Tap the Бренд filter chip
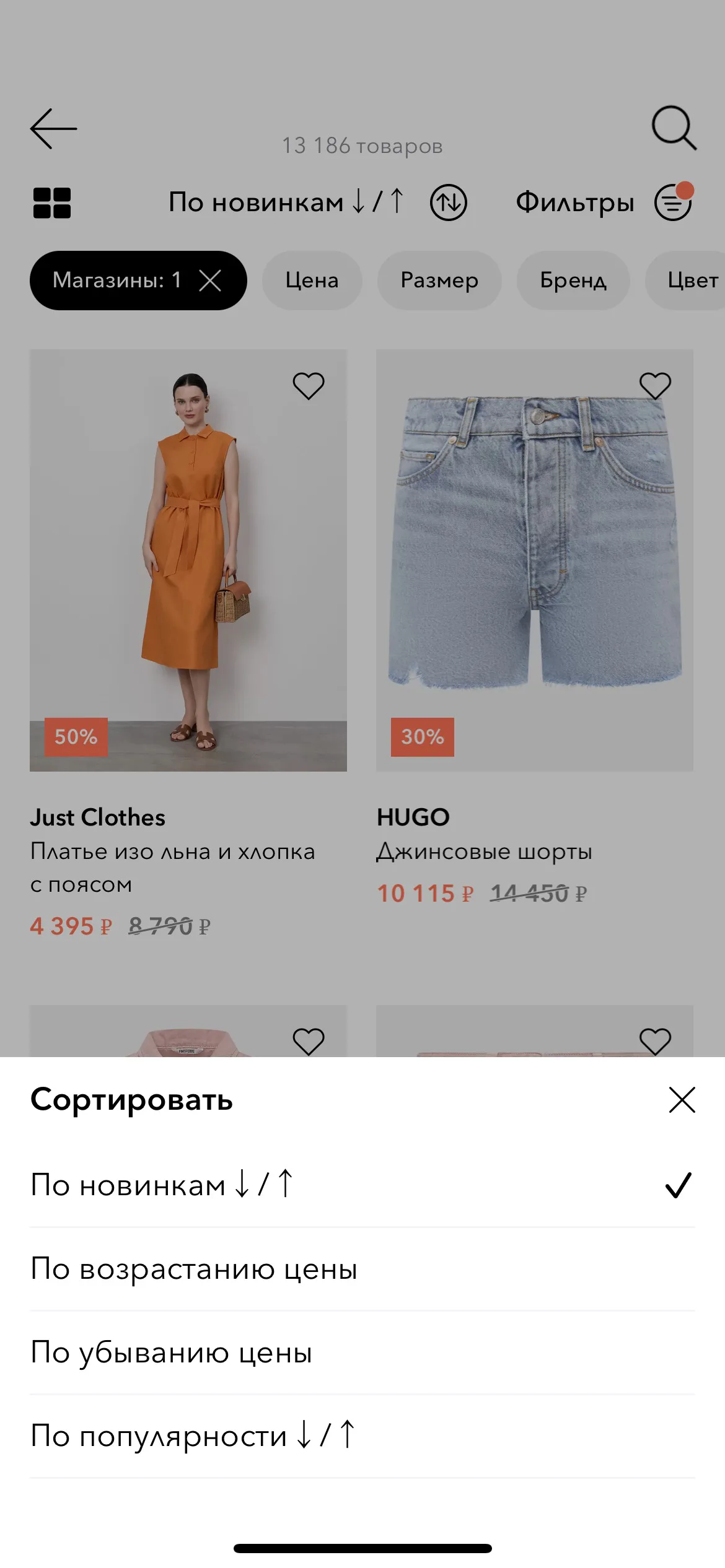The height and width of the screenshot is (1568, 725). [x=573, y=281]
